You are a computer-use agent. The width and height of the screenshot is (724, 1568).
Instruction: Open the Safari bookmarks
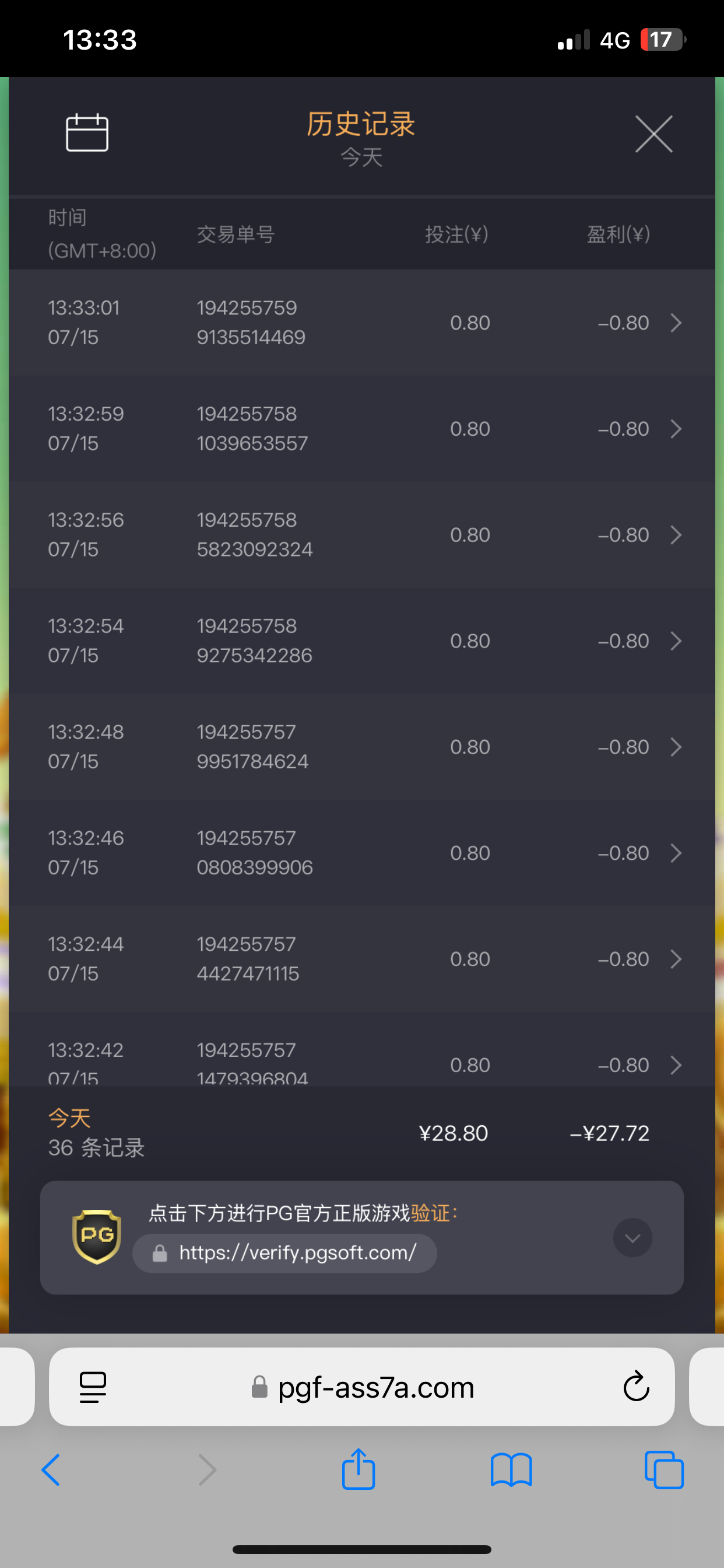click(x=511, y=1470)
